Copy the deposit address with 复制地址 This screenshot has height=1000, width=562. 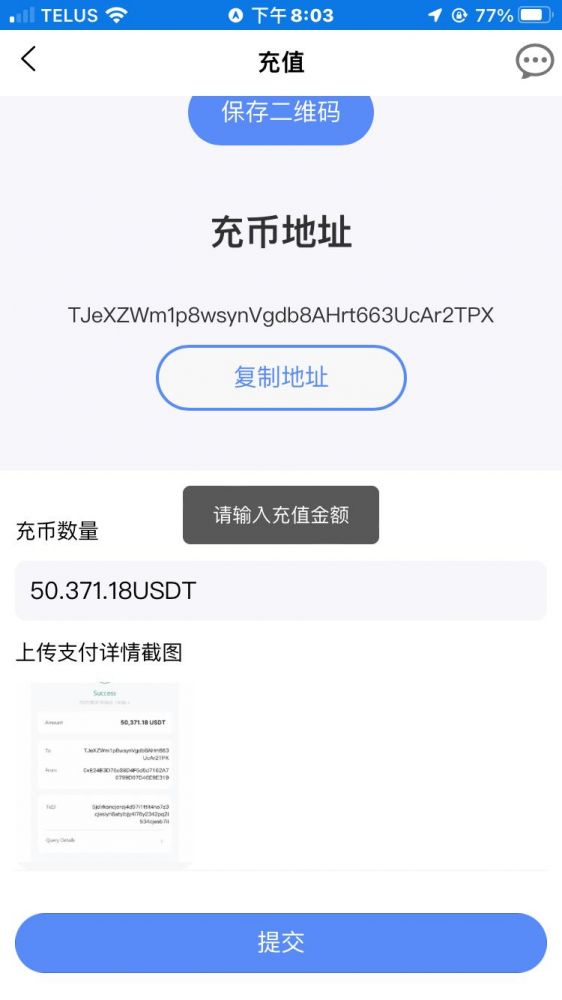tap(281, 378)
